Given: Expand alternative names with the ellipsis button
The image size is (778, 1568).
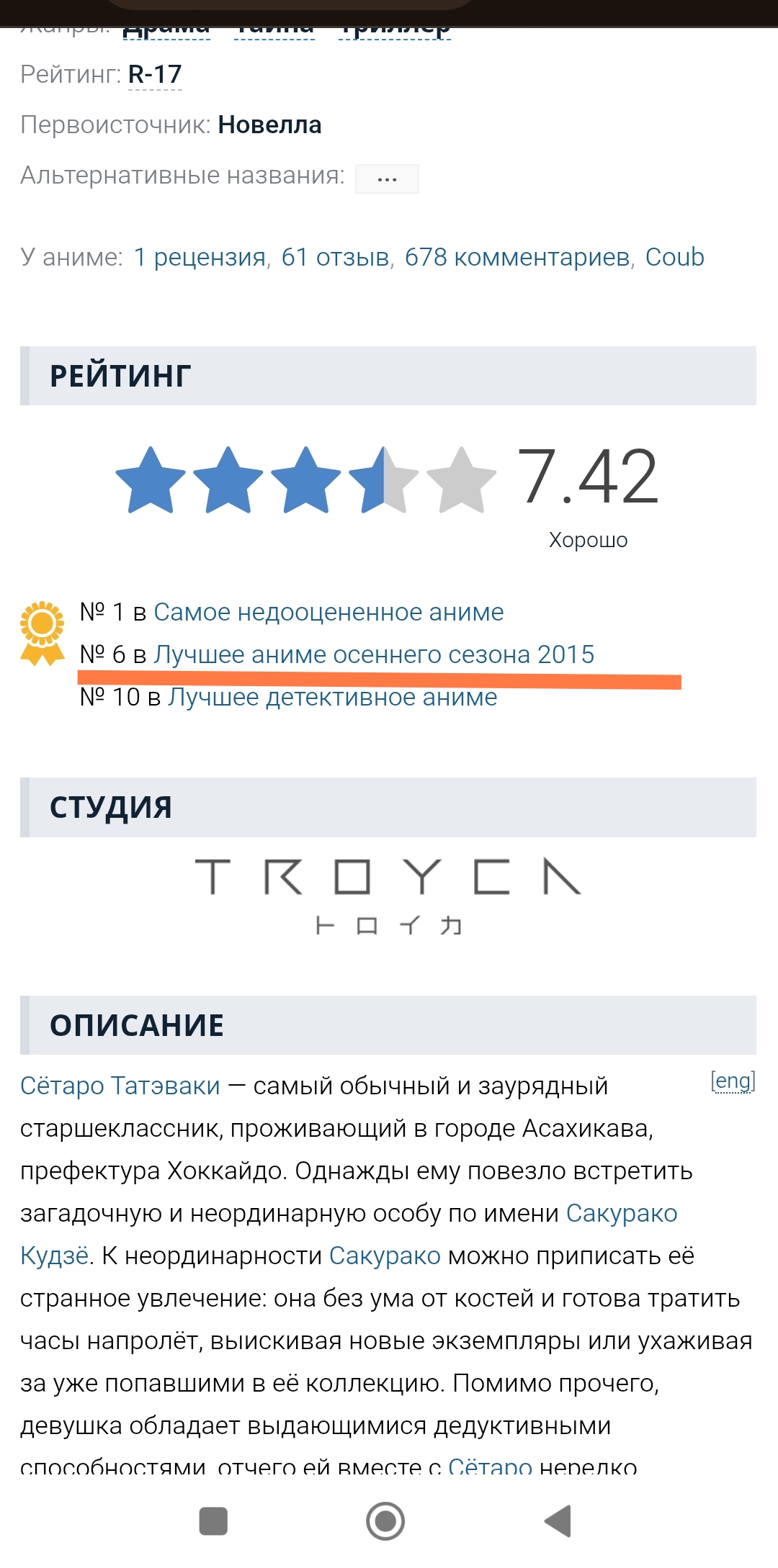Looking at the screenshot, I should (387, 179).
